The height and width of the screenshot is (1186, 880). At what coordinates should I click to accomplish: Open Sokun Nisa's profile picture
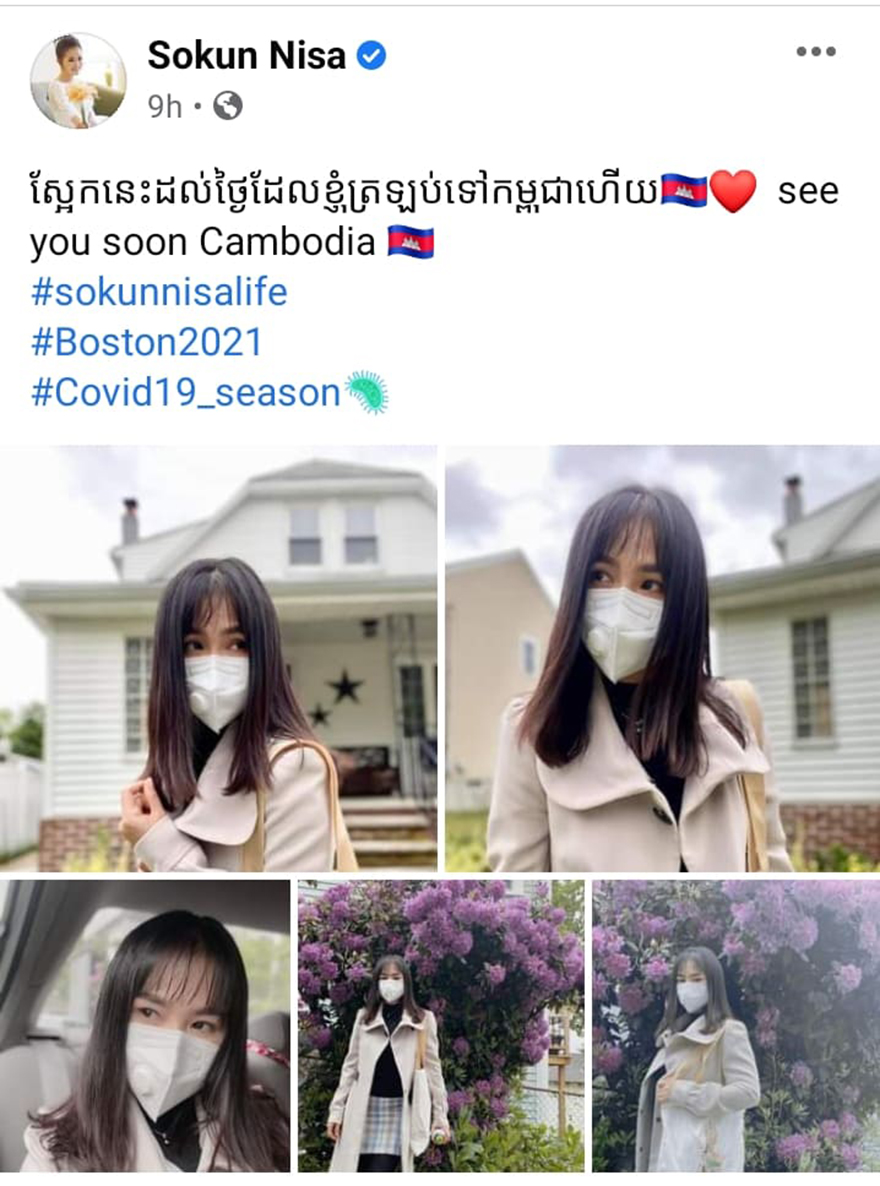[78, 80]
